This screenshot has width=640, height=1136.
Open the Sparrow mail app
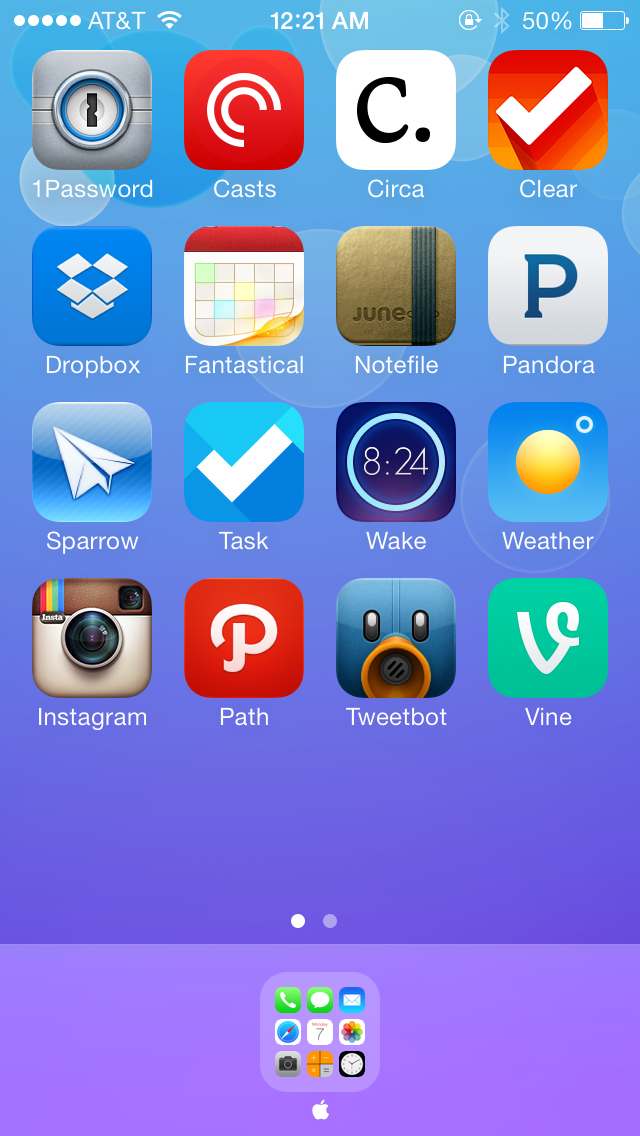(92, 462)
